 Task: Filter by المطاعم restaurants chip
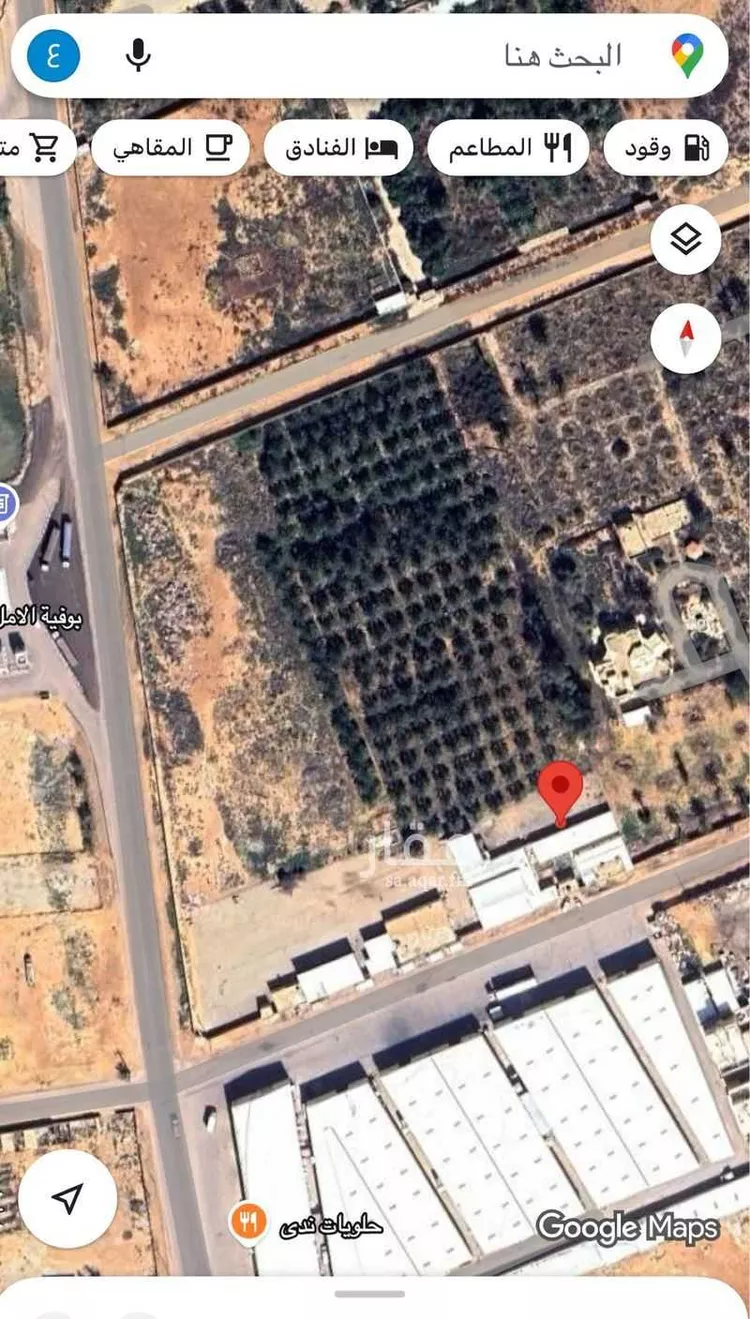click(x=508, y=148)
